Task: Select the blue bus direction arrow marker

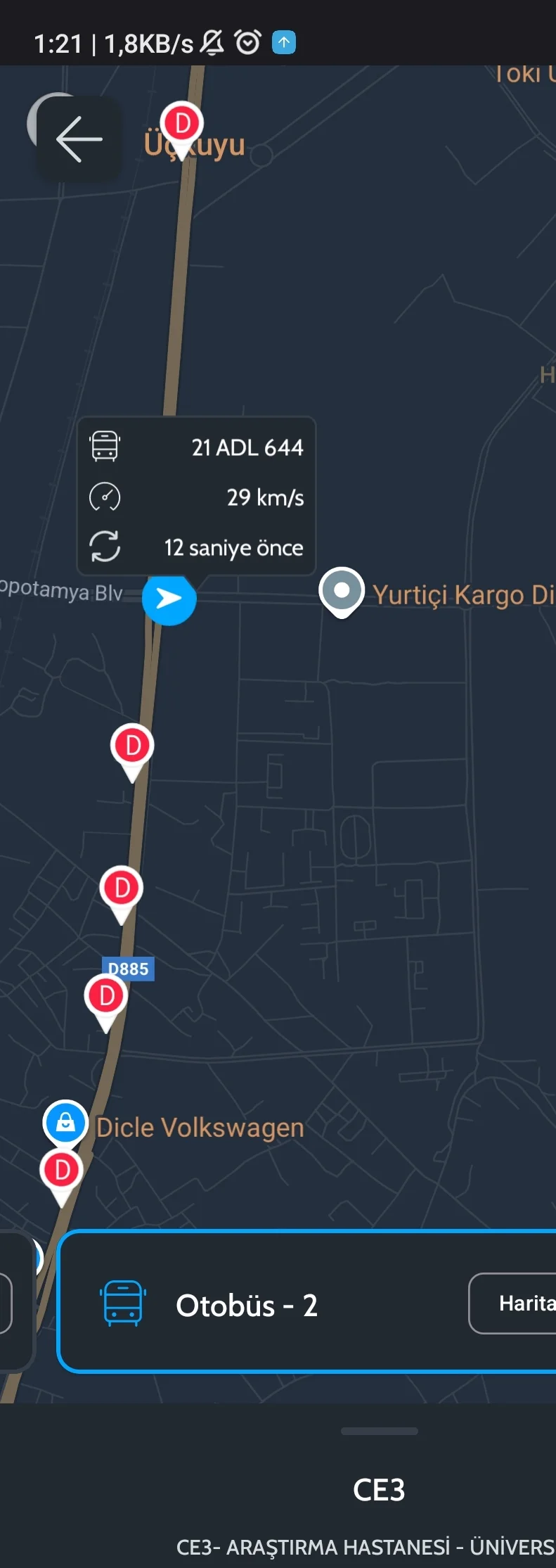Action: (x=169, y=600)
